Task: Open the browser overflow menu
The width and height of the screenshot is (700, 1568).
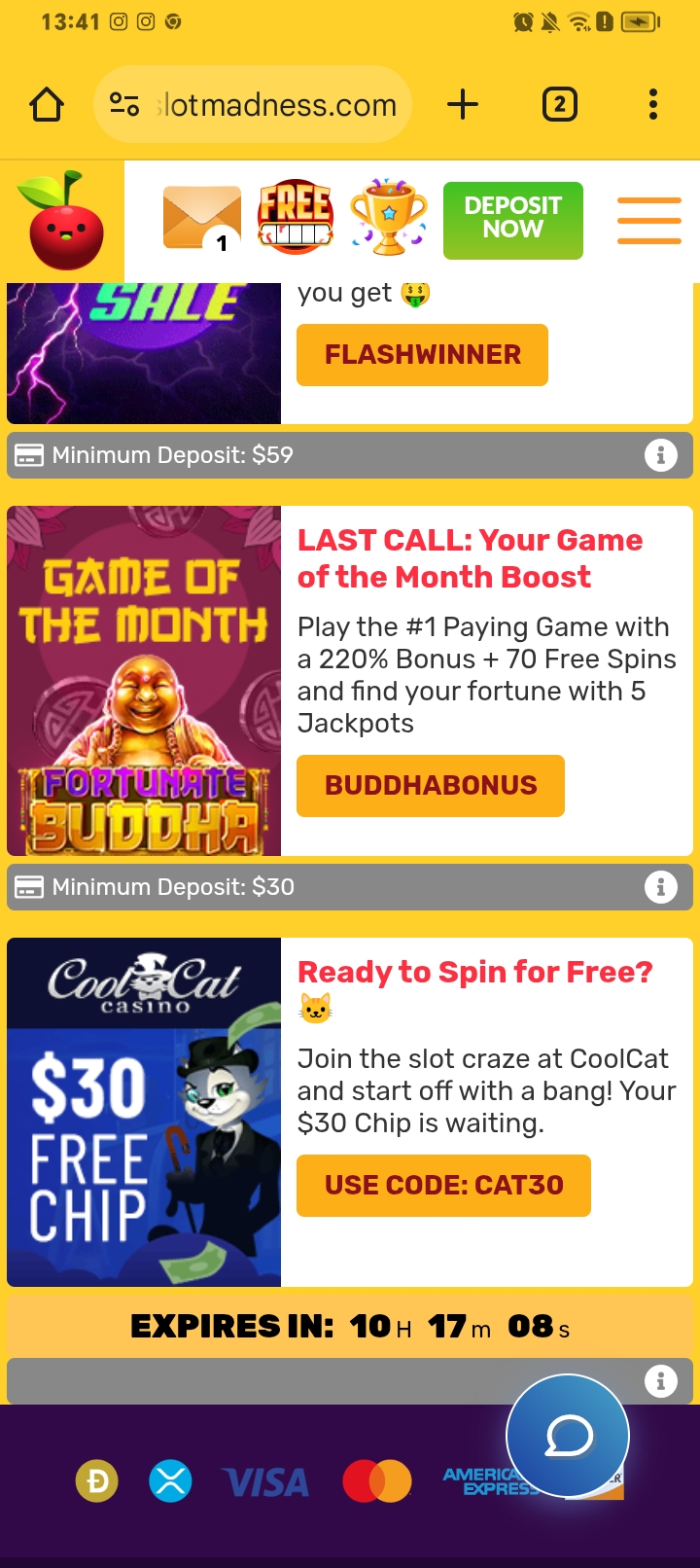Action: coord(652,104)
